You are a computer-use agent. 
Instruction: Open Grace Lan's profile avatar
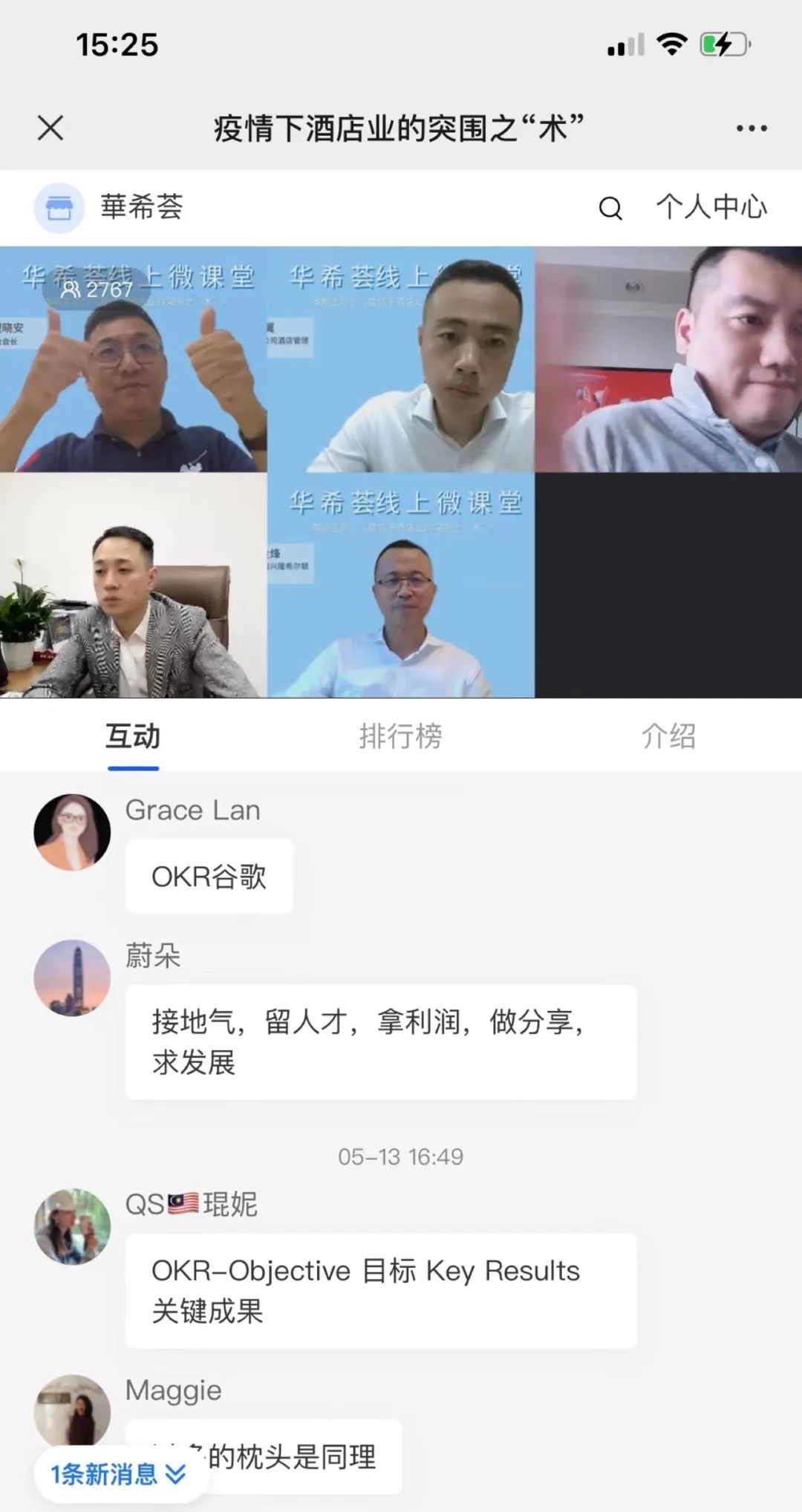pos(73,832)
